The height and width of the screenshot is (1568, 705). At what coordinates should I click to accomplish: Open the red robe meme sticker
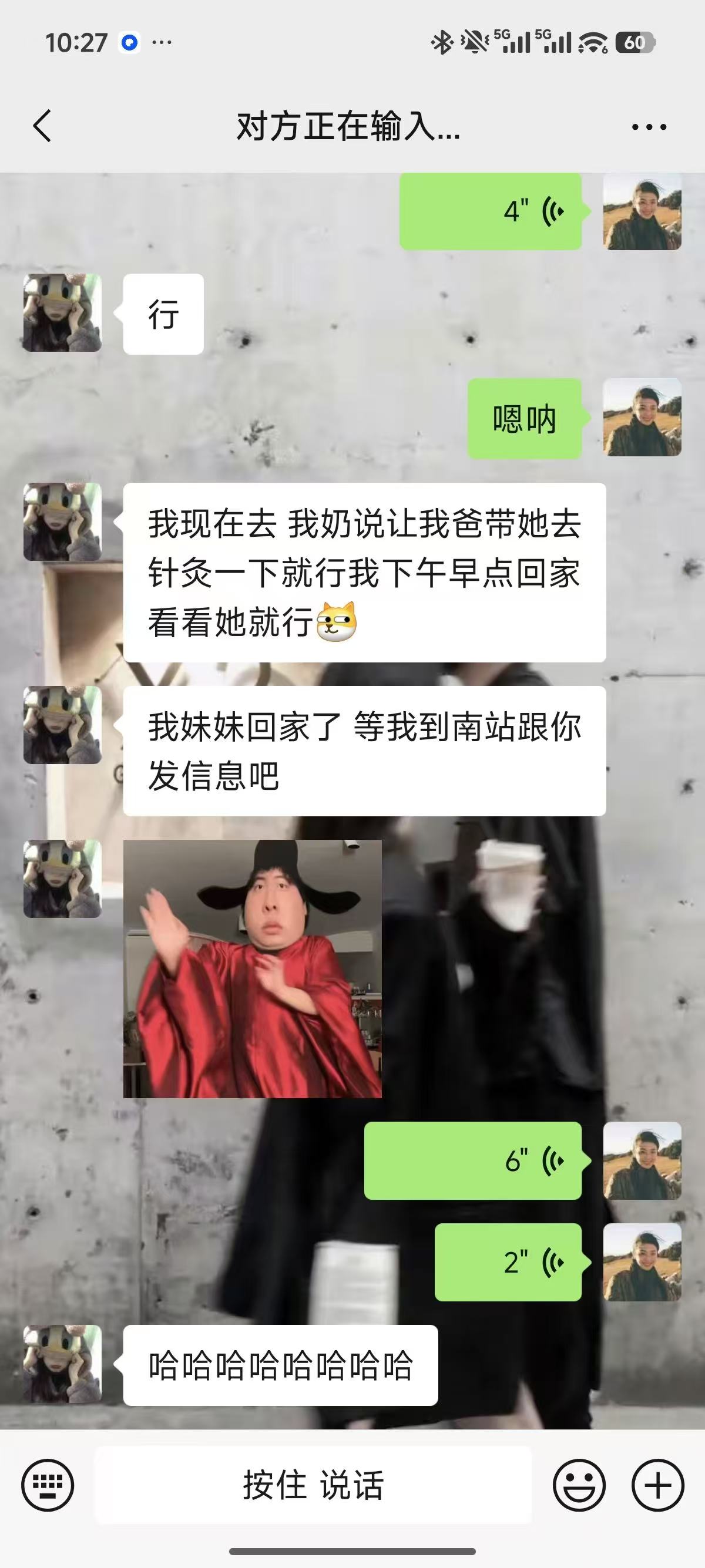[252, 968]
